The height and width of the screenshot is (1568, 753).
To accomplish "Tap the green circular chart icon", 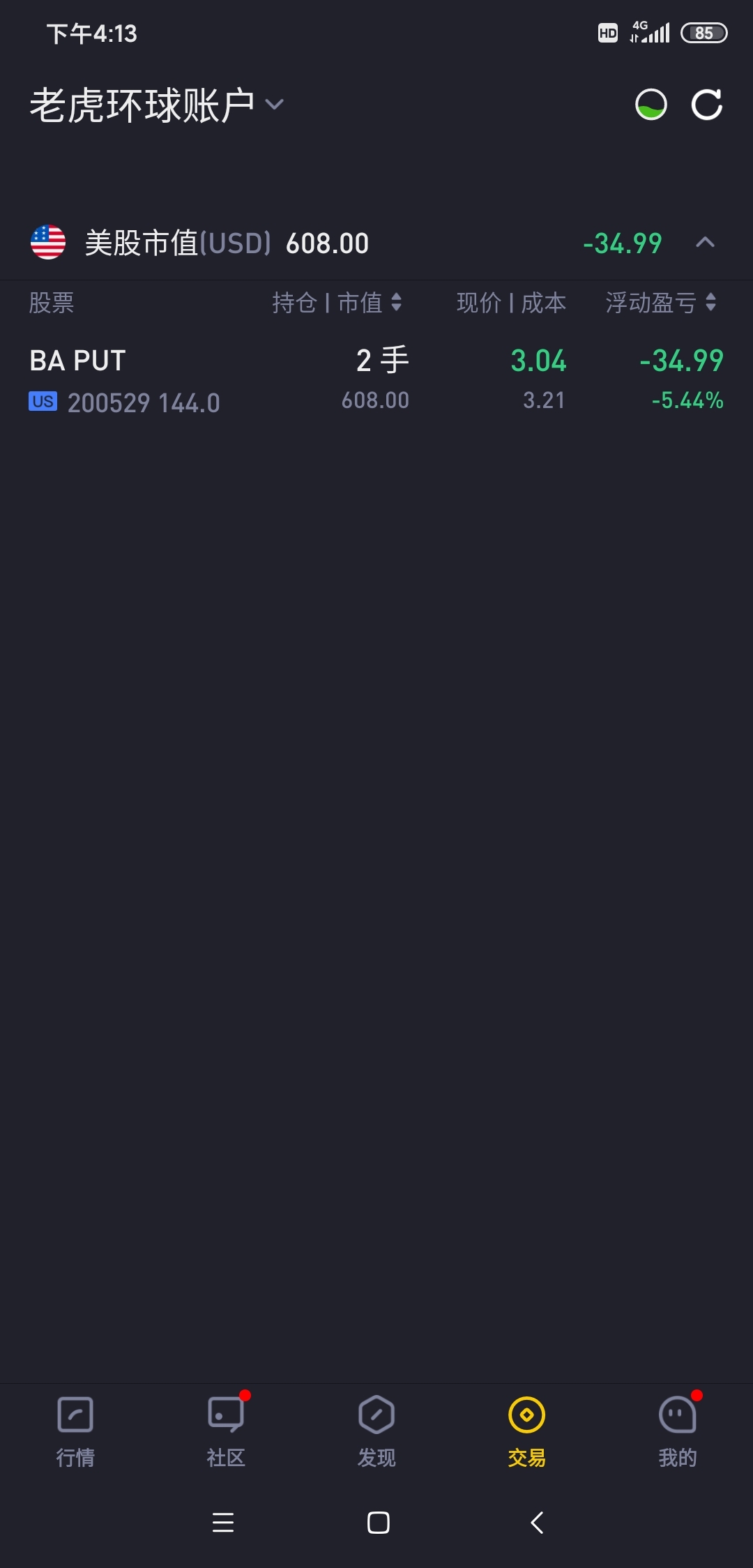I will 651,105.
